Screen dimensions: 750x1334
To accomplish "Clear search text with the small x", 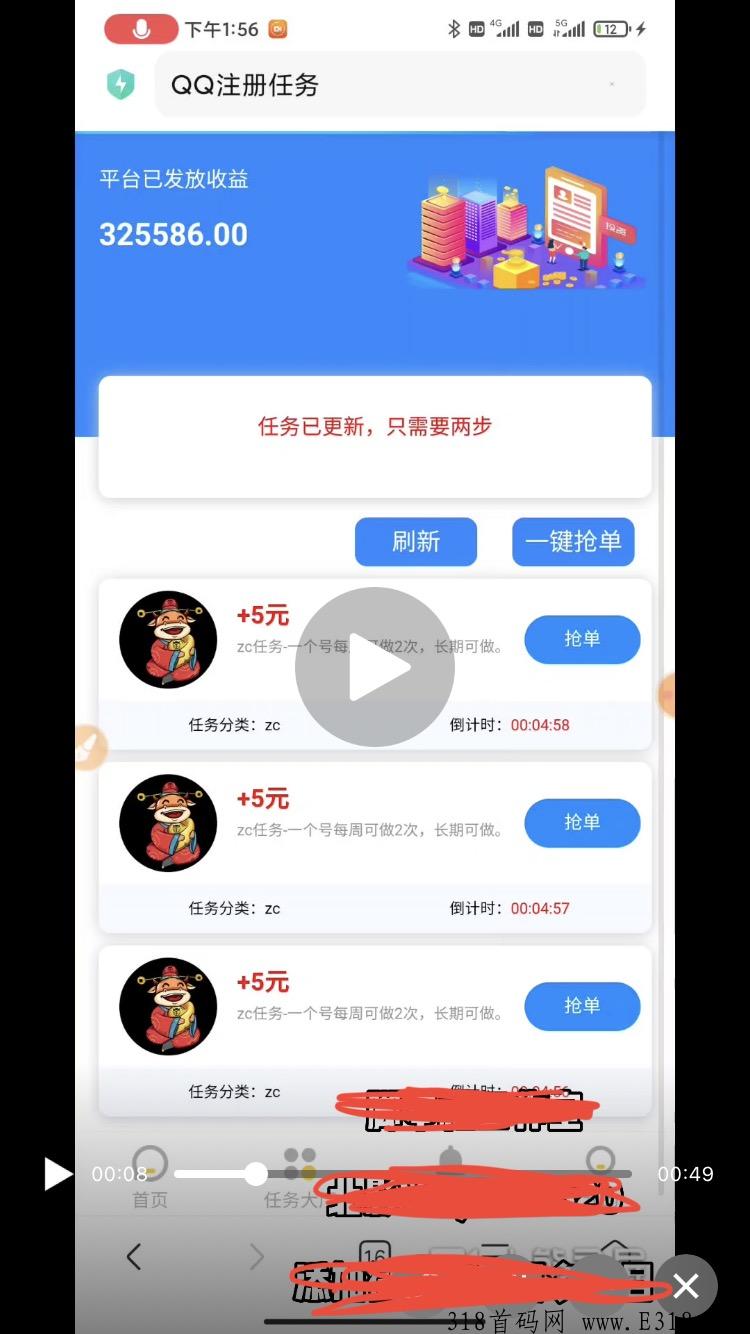I will (612, 84).
